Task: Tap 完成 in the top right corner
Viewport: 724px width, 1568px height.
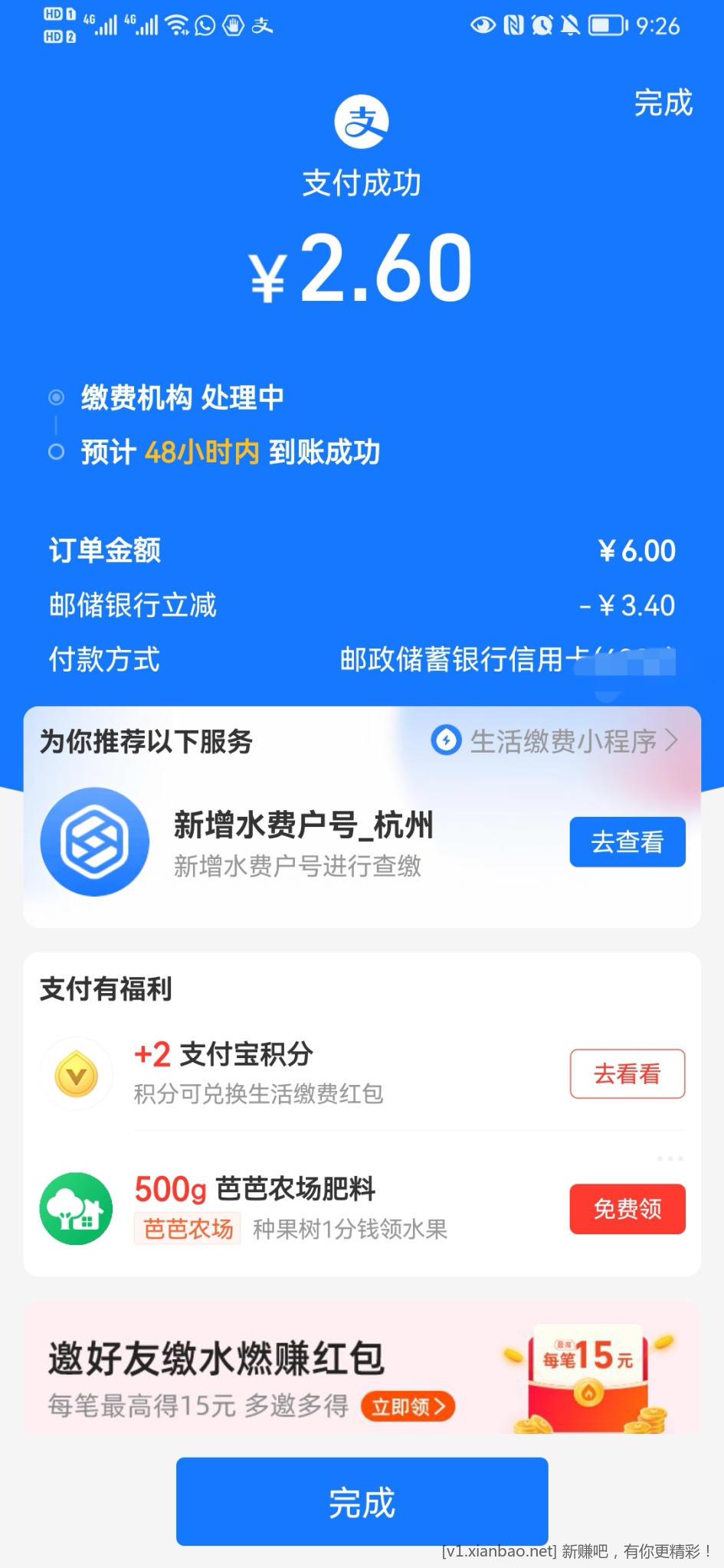Action: [663, 103]
